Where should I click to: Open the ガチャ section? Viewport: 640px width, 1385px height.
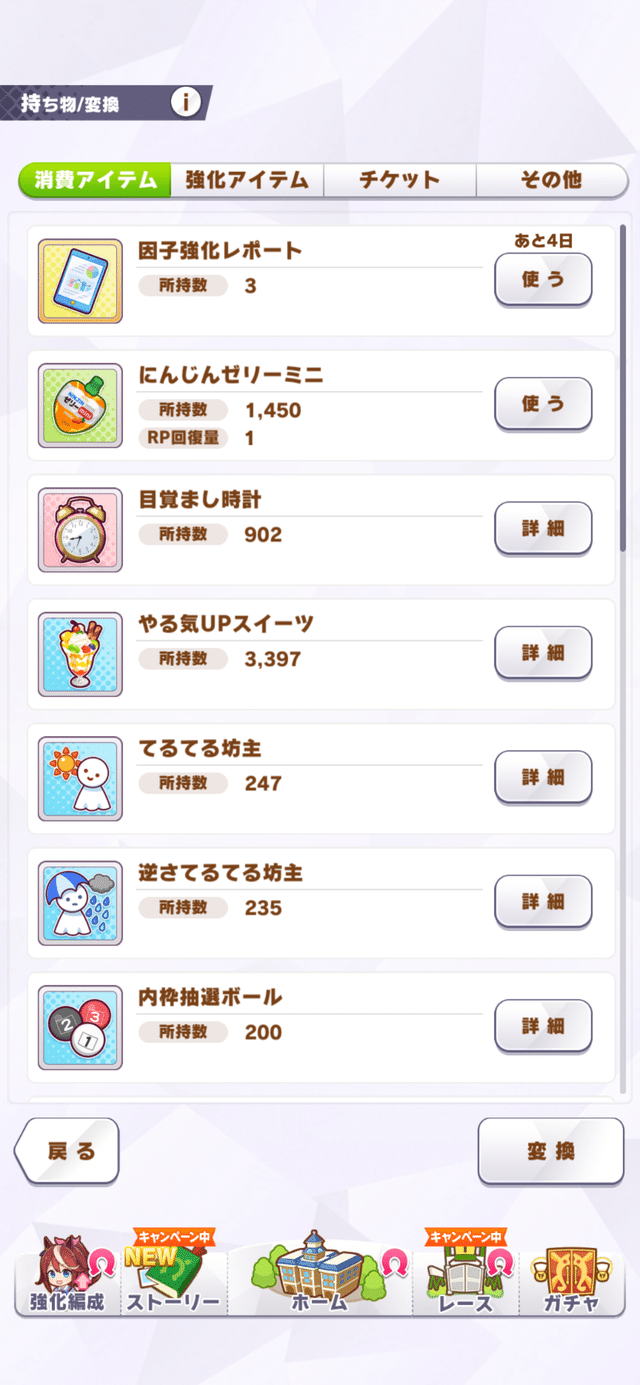[571, 1277]
